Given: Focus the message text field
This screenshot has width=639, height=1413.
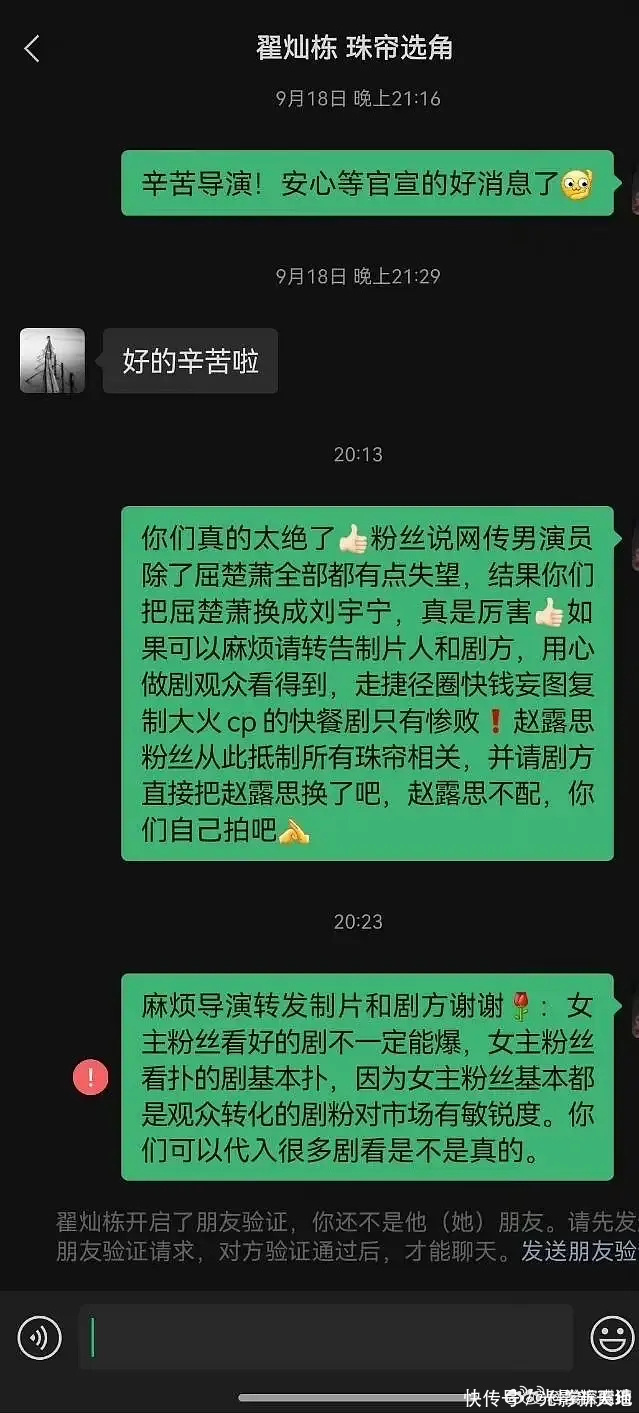Looking at the screenshot, I should (326, 1337).
